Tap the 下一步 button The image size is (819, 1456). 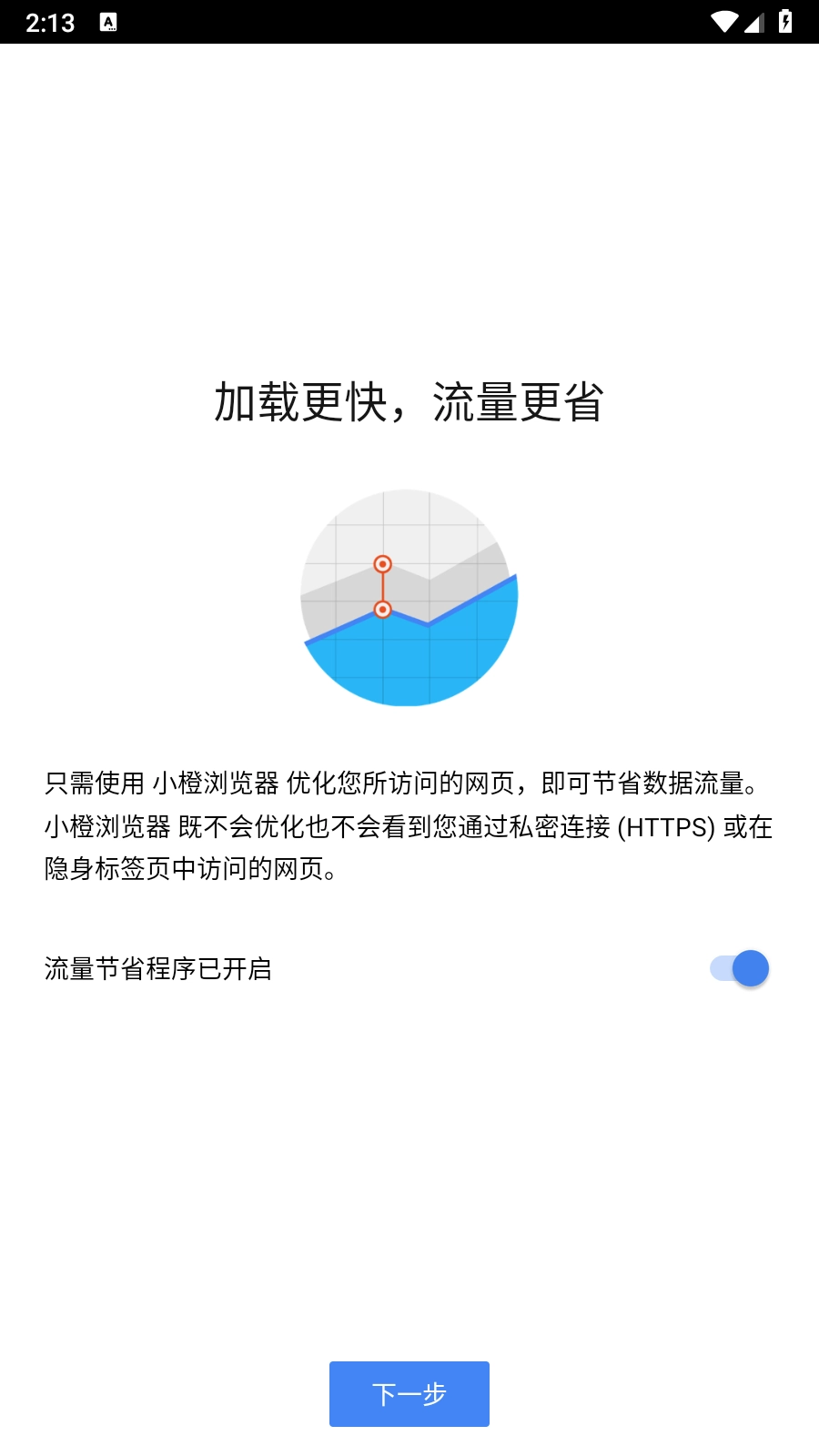click(x=409, y=1393)
